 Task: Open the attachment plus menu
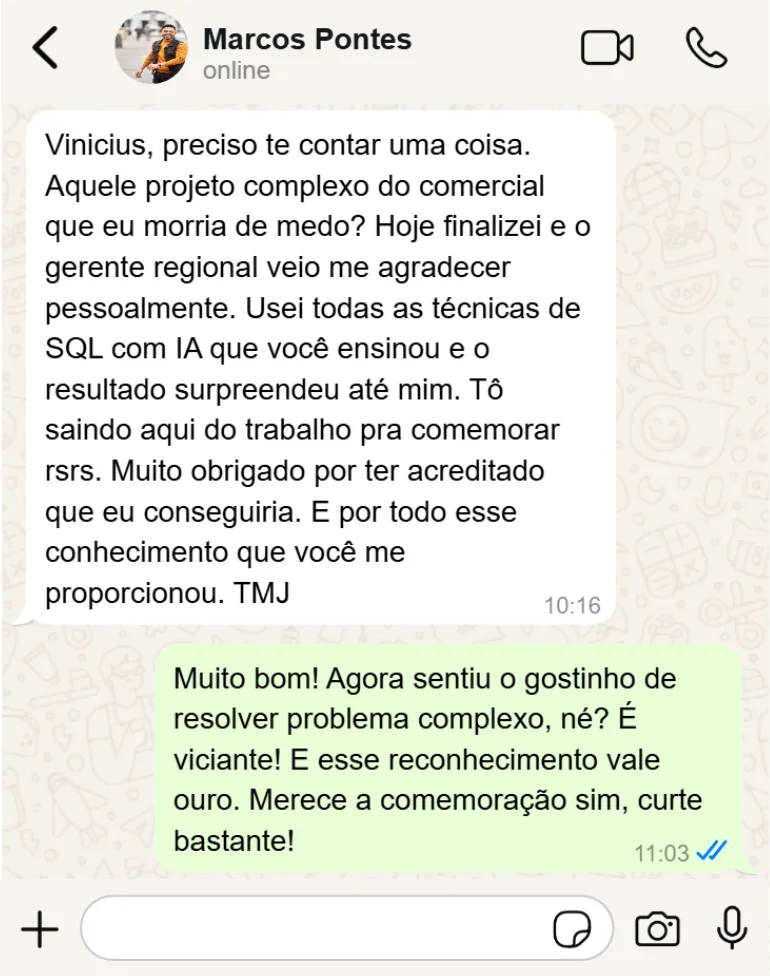(40, 930)
